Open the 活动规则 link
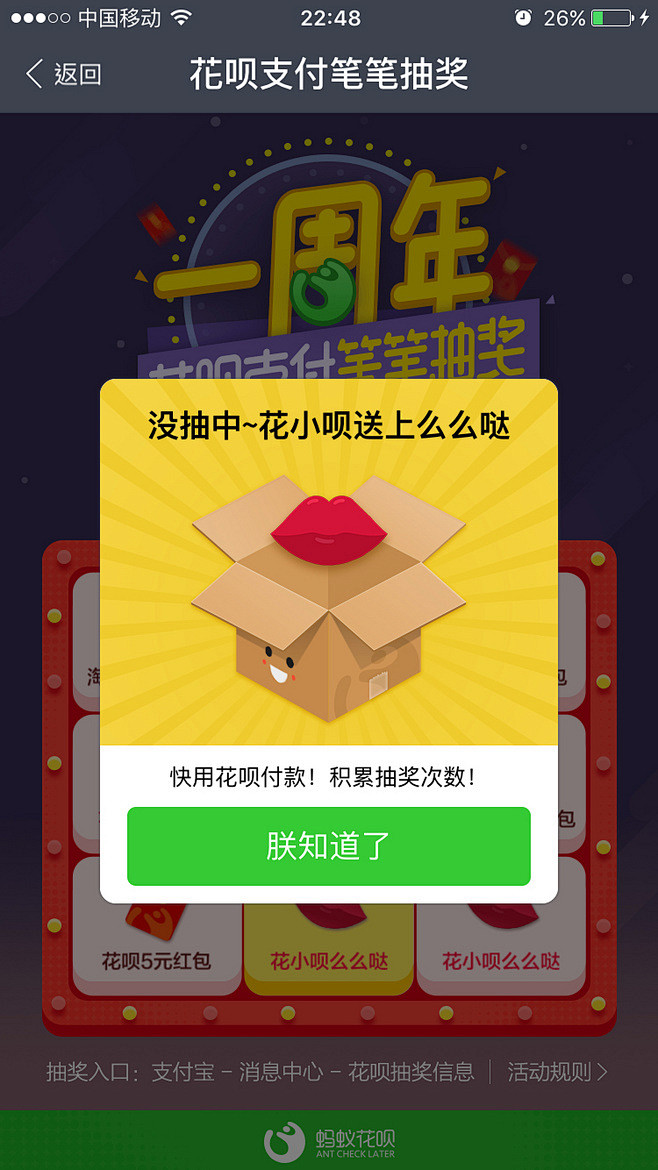This screenshot has width=658, height=1170. point(557,1072)
